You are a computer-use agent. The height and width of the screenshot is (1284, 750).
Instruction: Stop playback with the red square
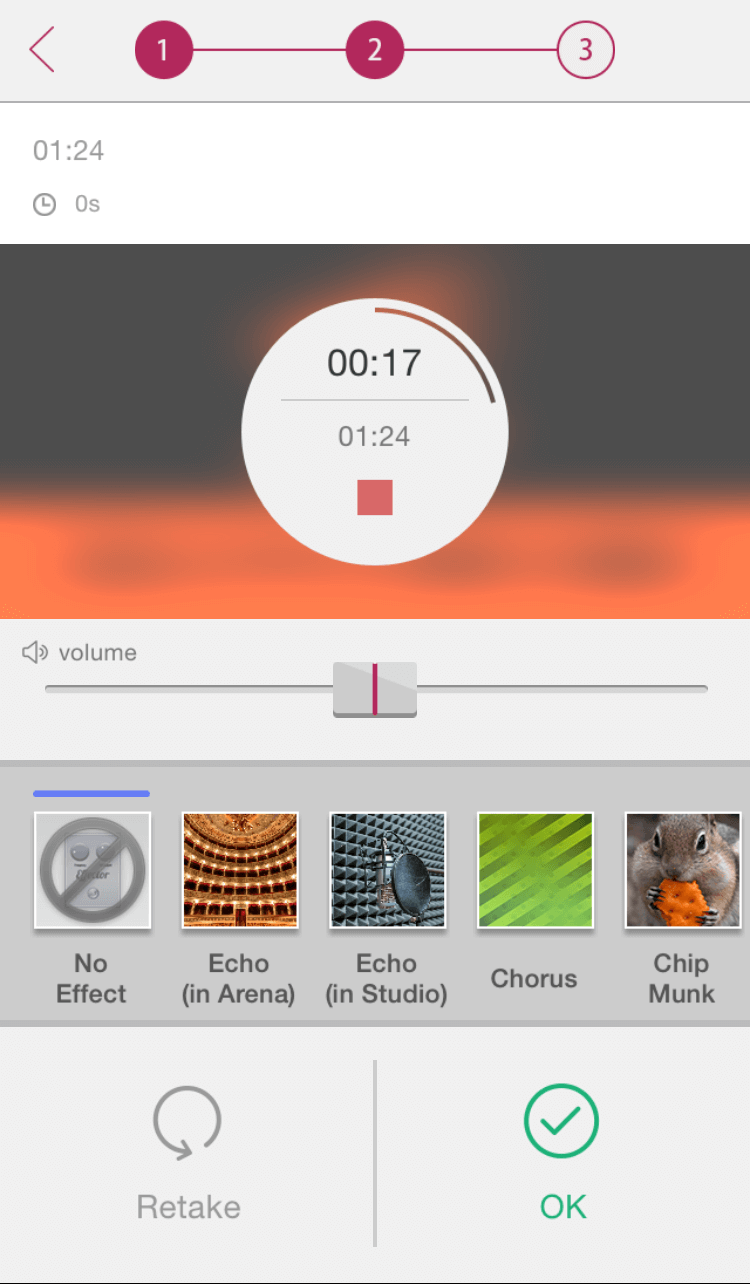(375, 497)
